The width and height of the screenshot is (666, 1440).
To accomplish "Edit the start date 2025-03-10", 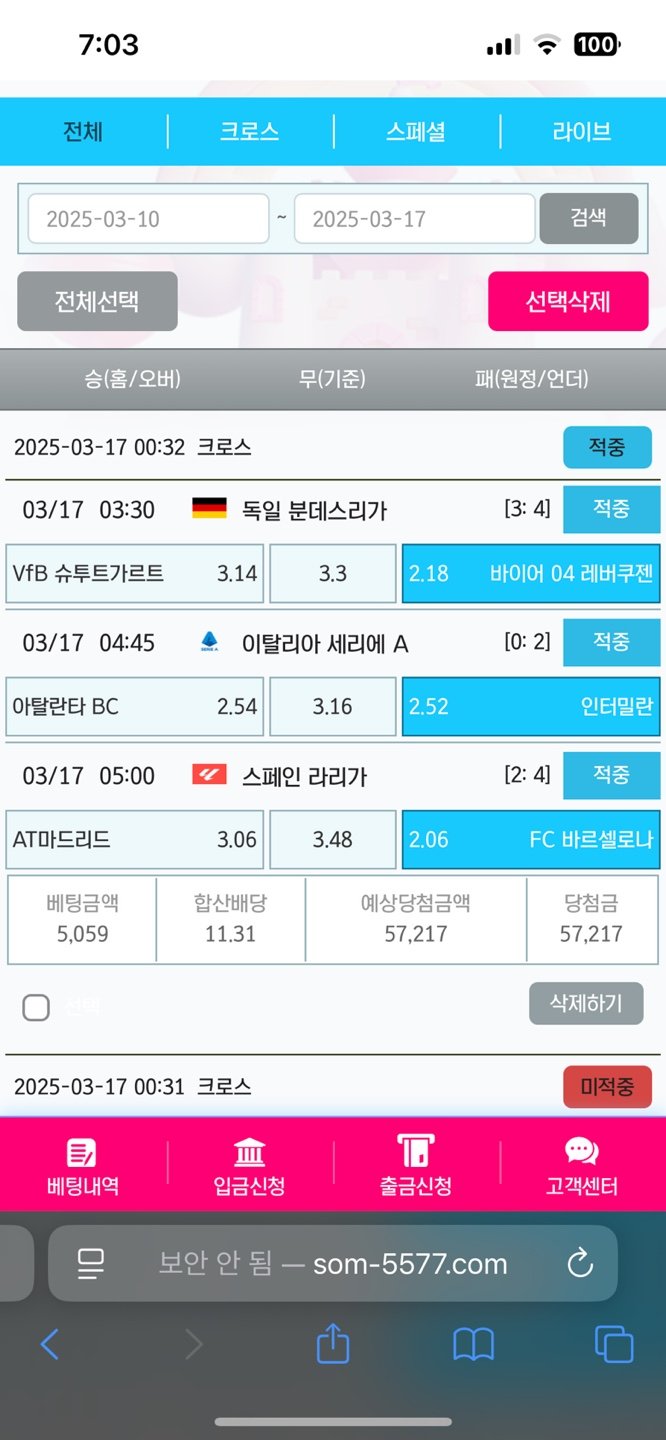I will point(148,219).
